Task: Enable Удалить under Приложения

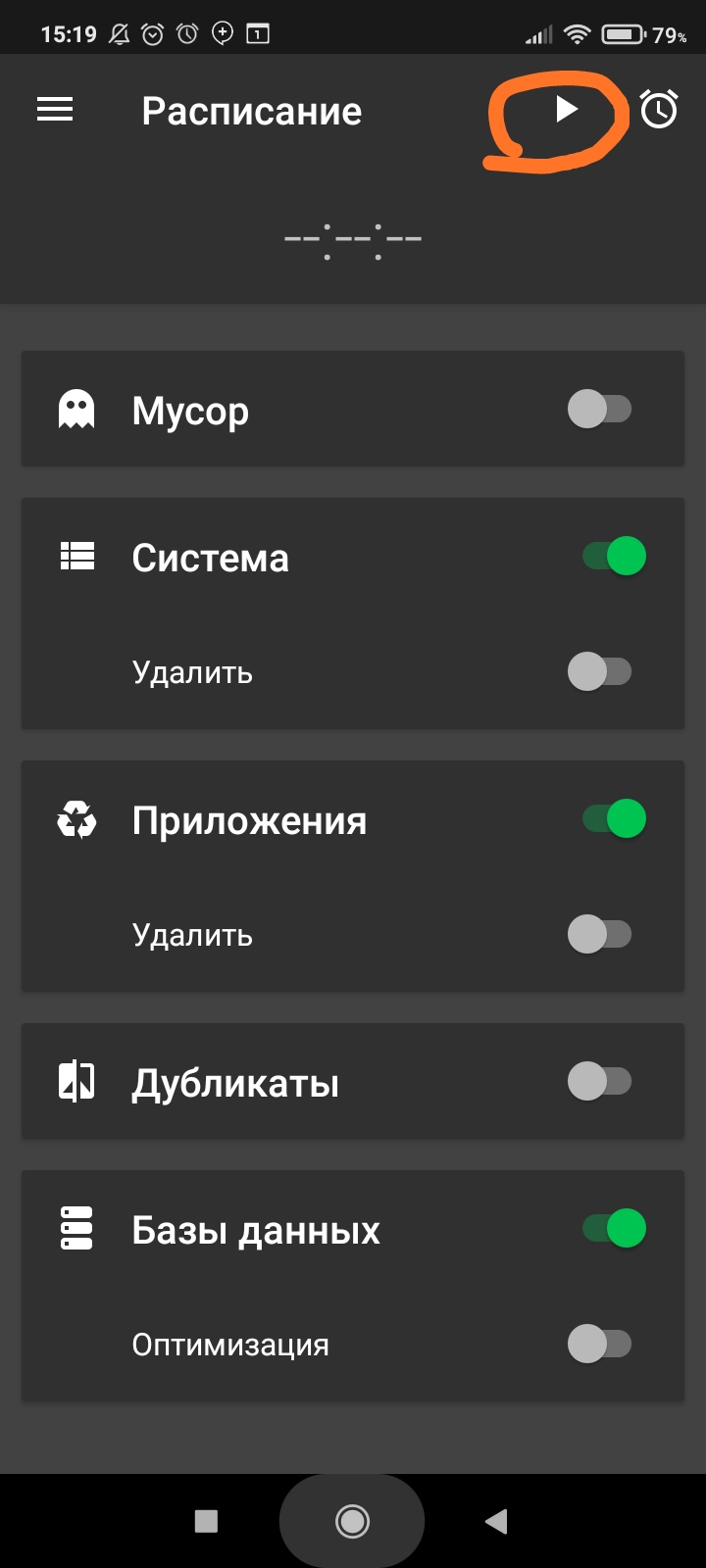Action: pyautogui.click(x=599, y=934)
